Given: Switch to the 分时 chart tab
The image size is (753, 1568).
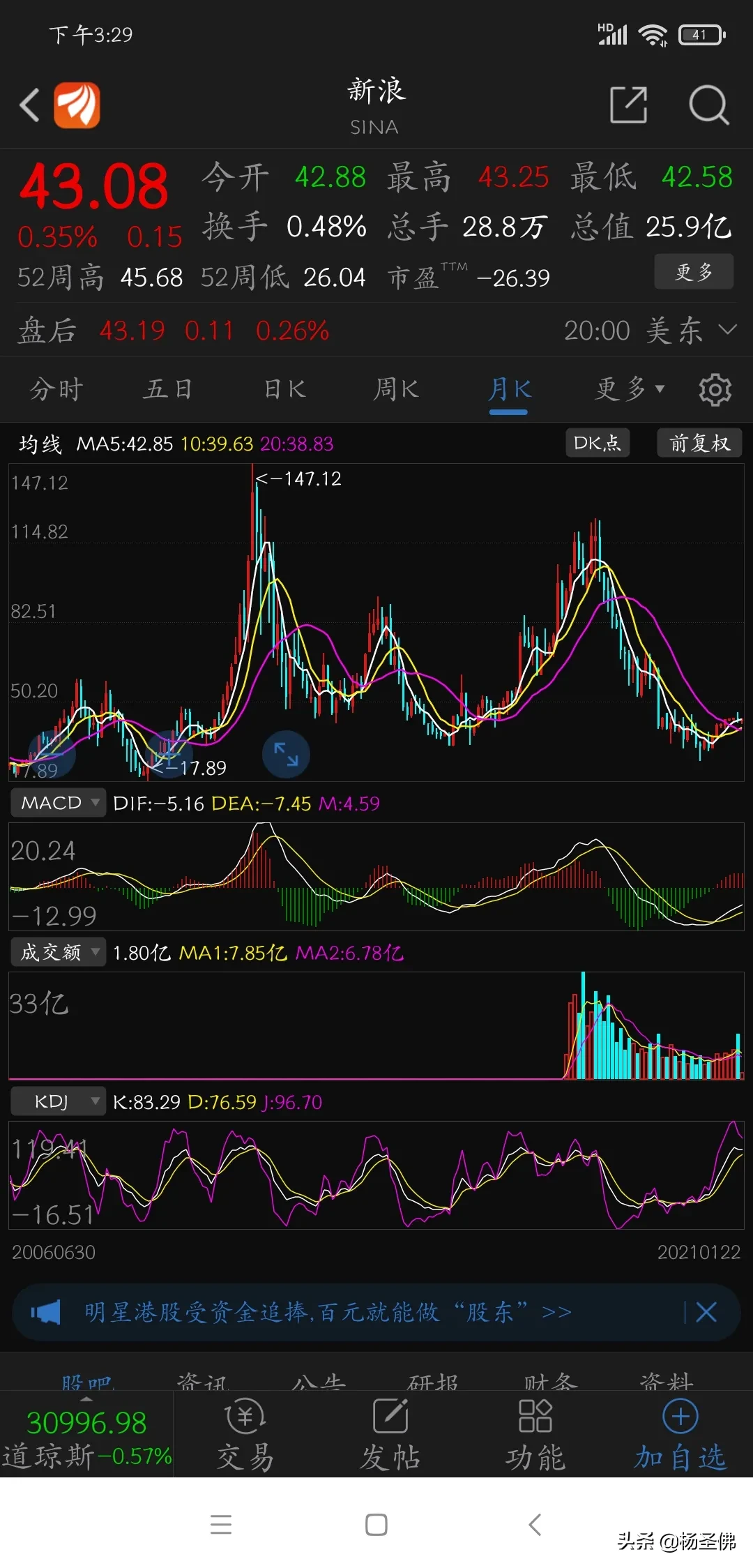Looking at the screenshot, I should [x=56, y=389].
